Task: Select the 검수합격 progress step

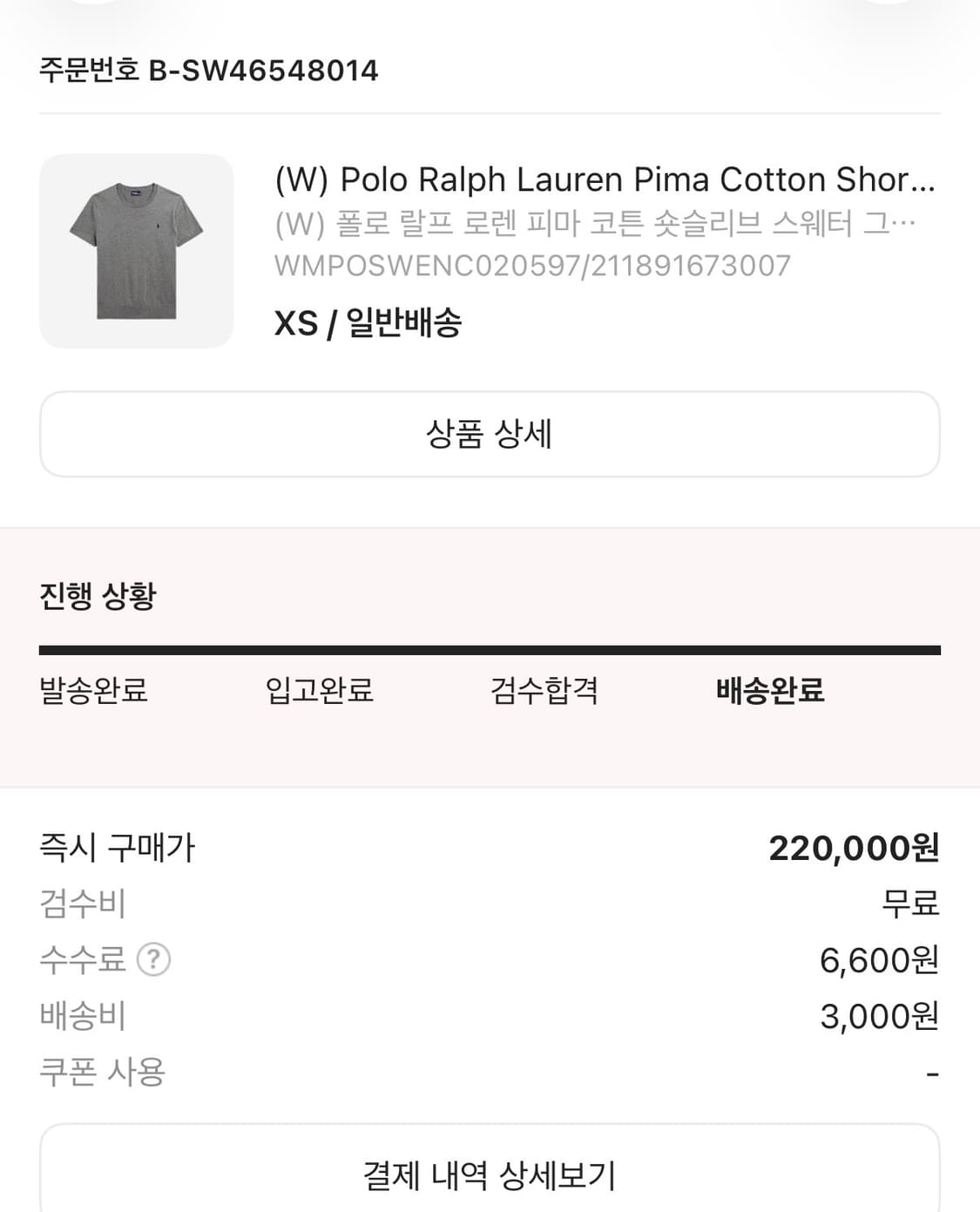Action: (x=545, y=691)
